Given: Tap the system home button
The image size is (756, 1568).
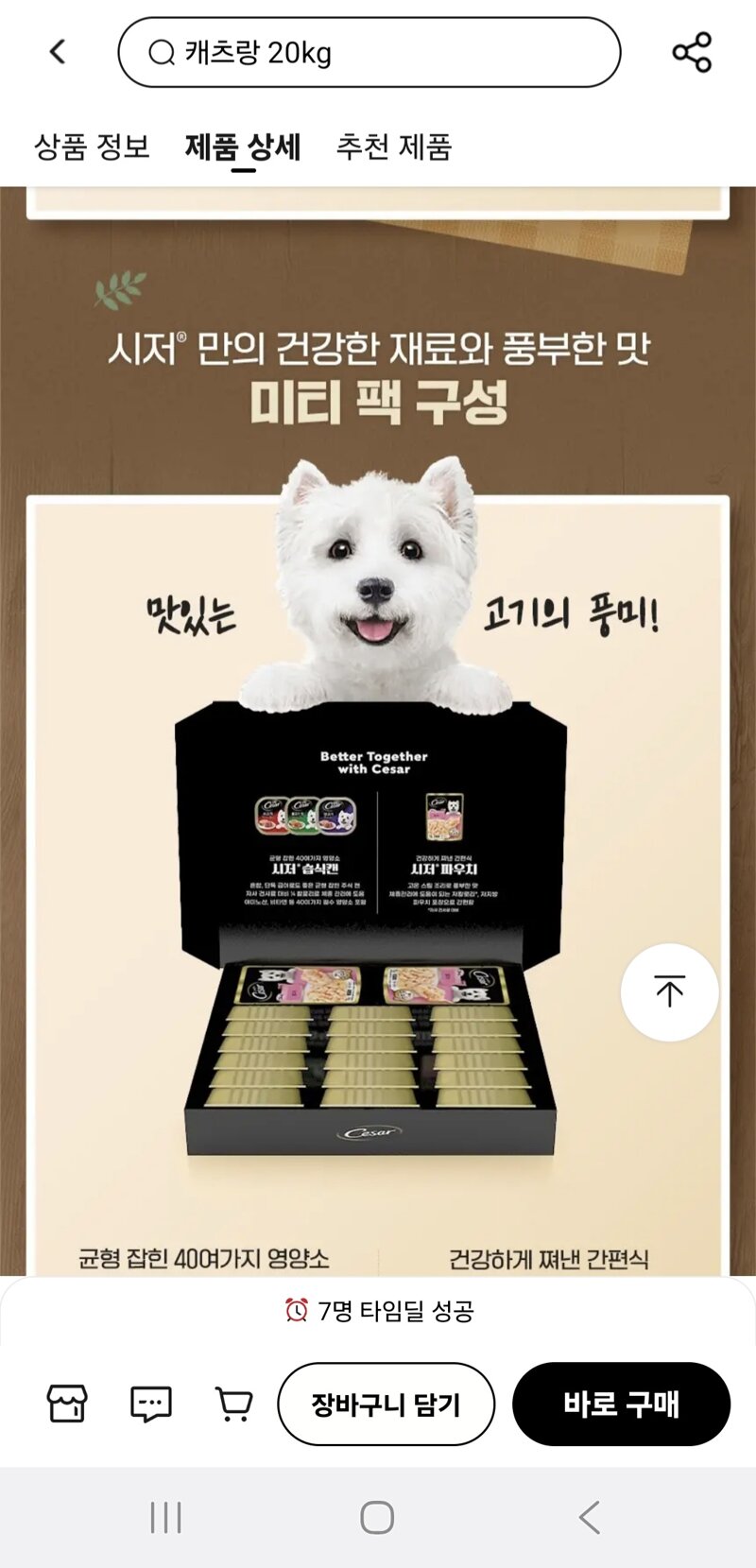Looking at the screenshot, I should 377,1518.
